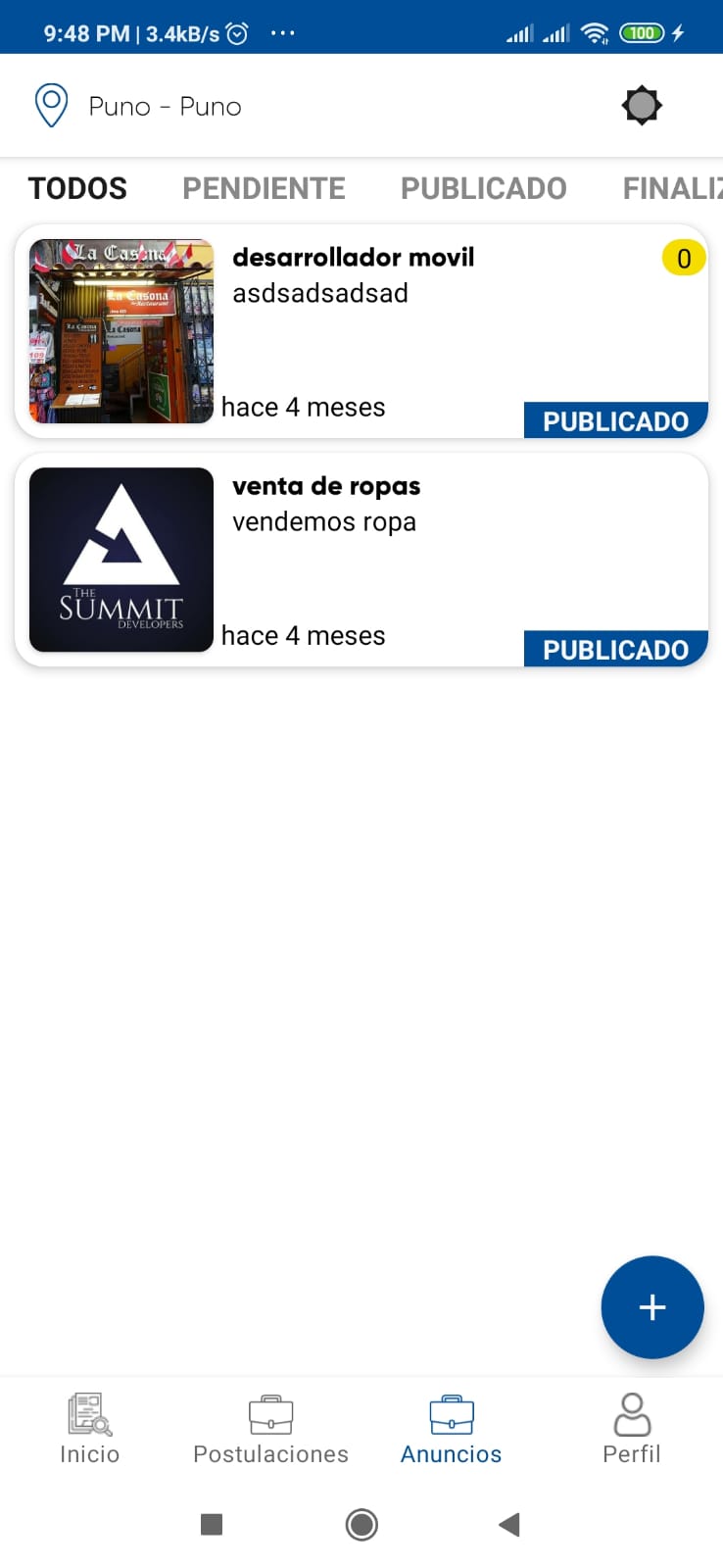Viewport: 723px width, 1568px height.
Task: Create a new listing with plus button
Action: [651, 1306]
